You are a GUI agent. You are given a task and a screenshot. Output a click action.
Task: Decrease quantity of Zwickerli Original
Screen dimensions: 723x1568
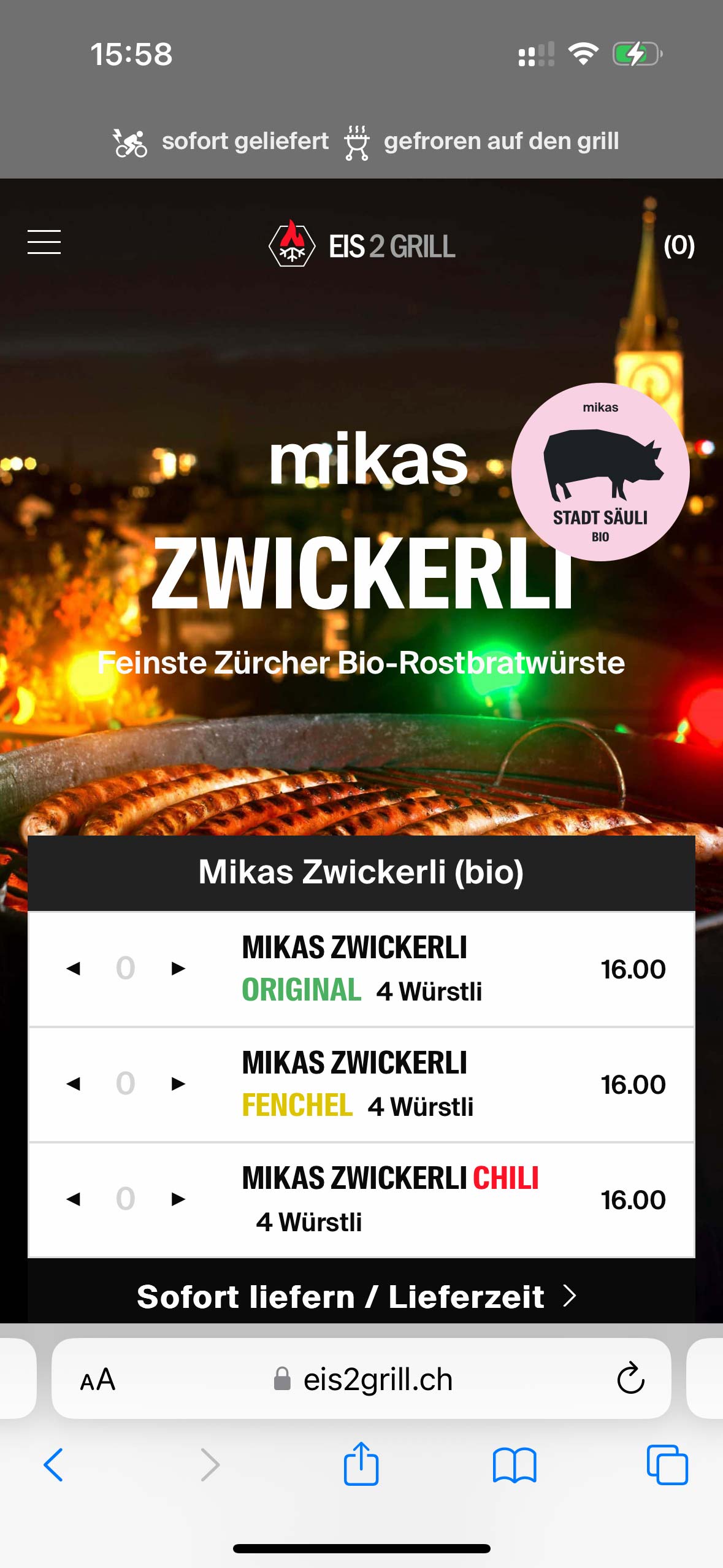(x=74, y=969)
